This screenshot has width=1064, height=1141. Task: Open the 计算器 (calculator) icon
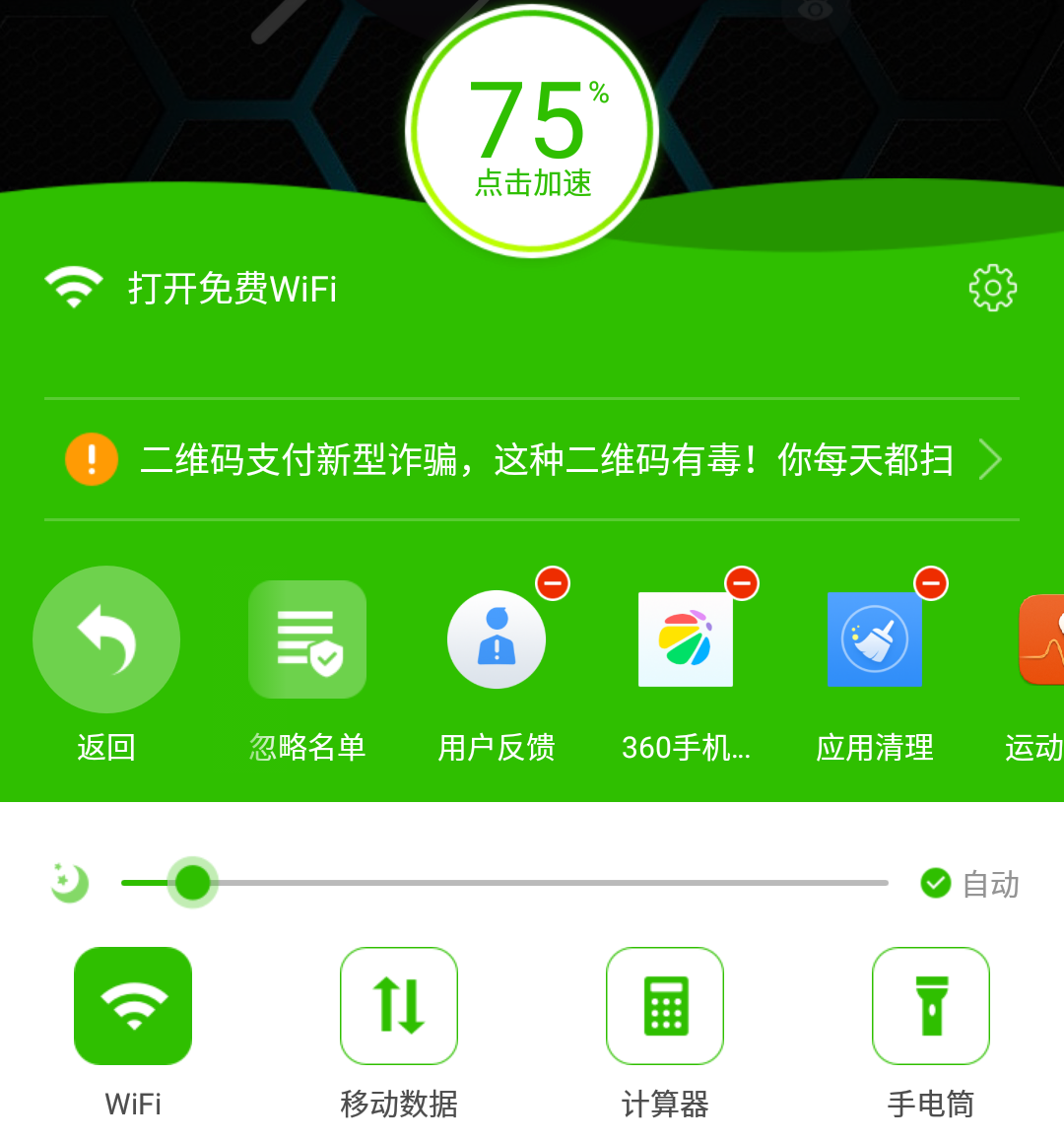(x=665, y=1005)
